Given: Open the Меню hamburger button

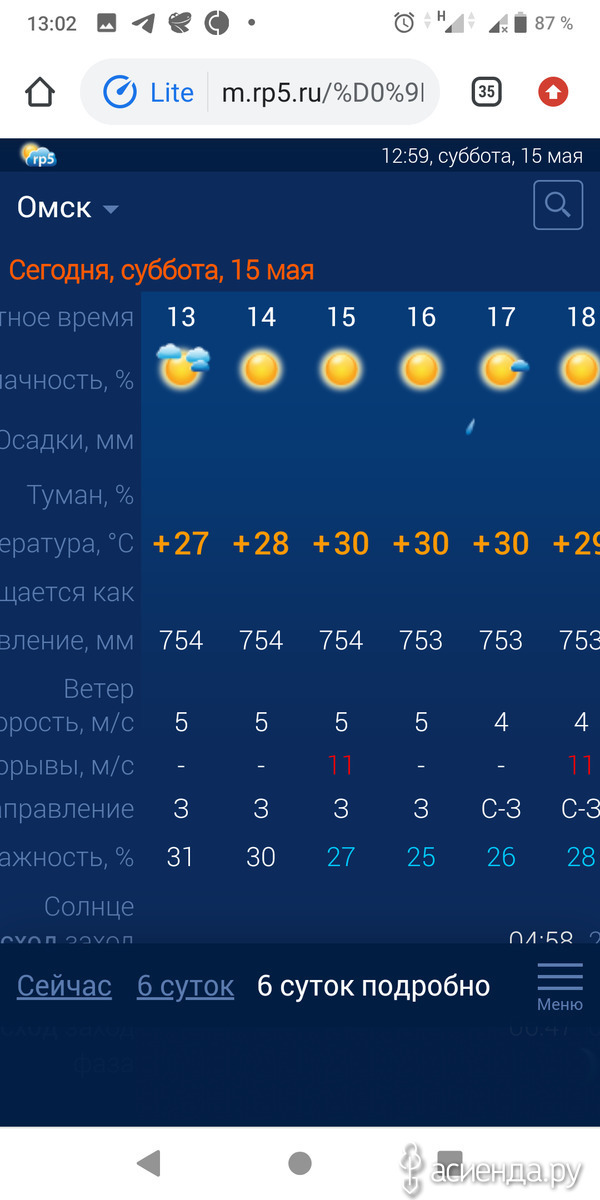Looking at the screenshot, I should 560,985.
